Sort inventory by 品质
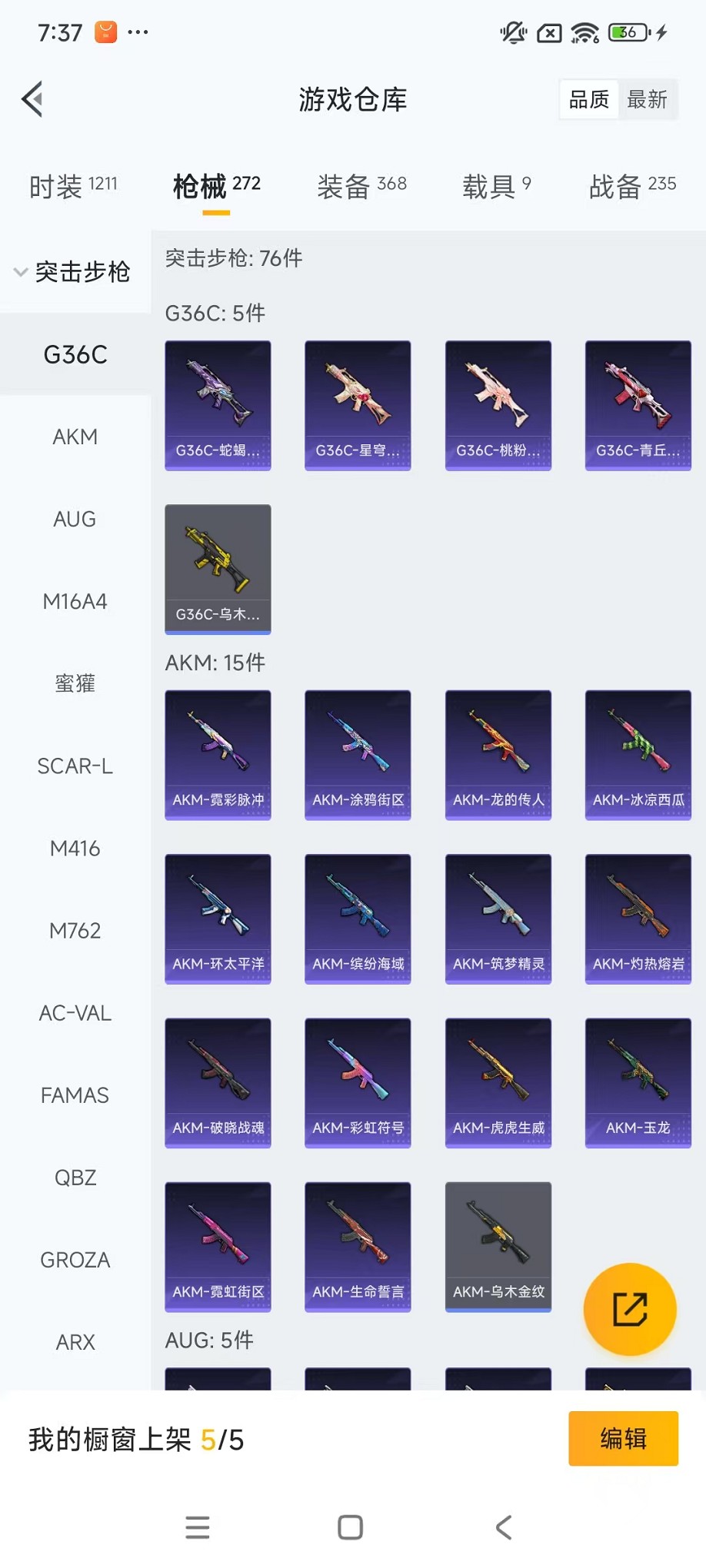The height and width of the screenshot is (1568, 706). click(589, 100)
